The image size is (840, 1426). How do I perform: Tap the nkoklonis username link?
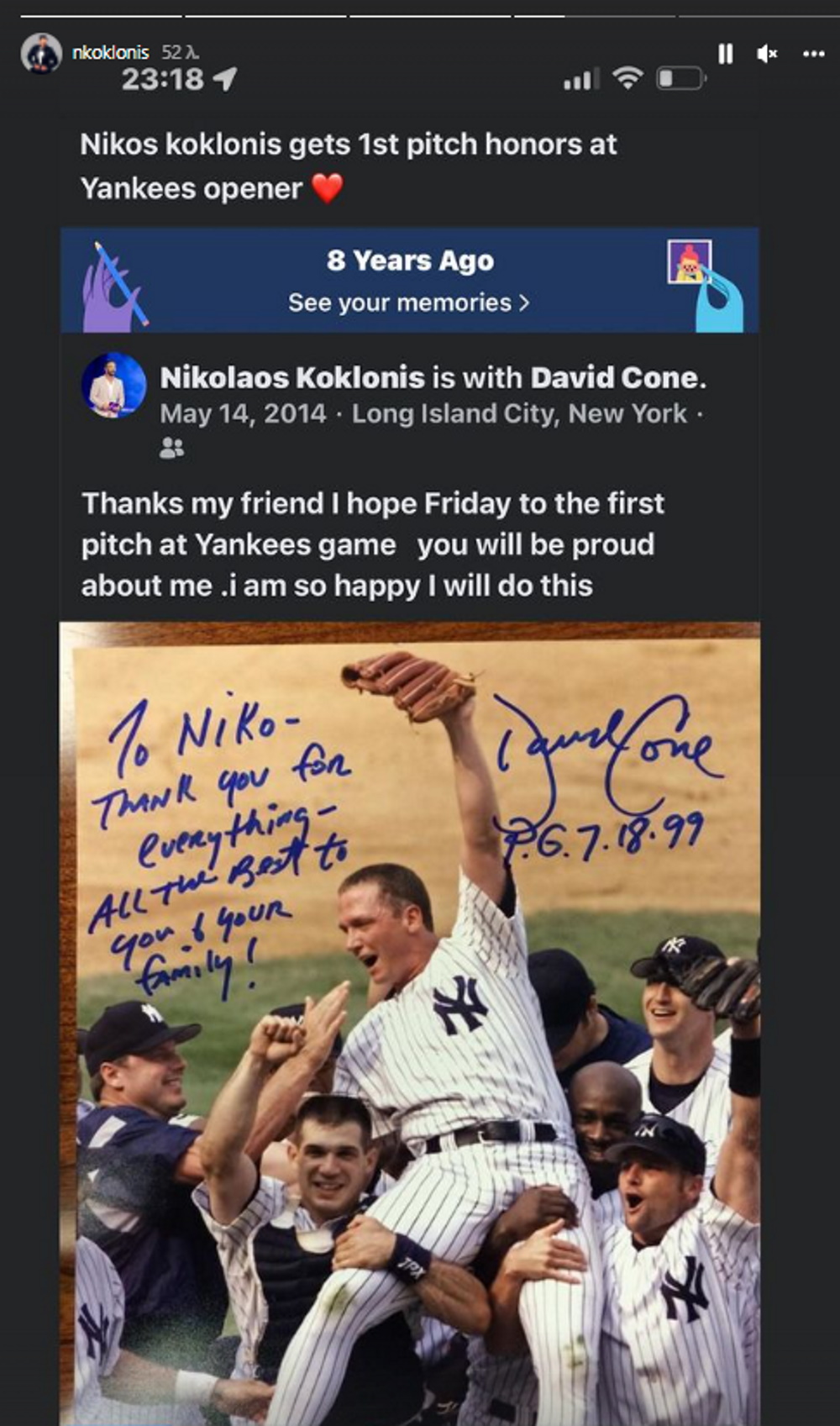[x=110, y=52]
